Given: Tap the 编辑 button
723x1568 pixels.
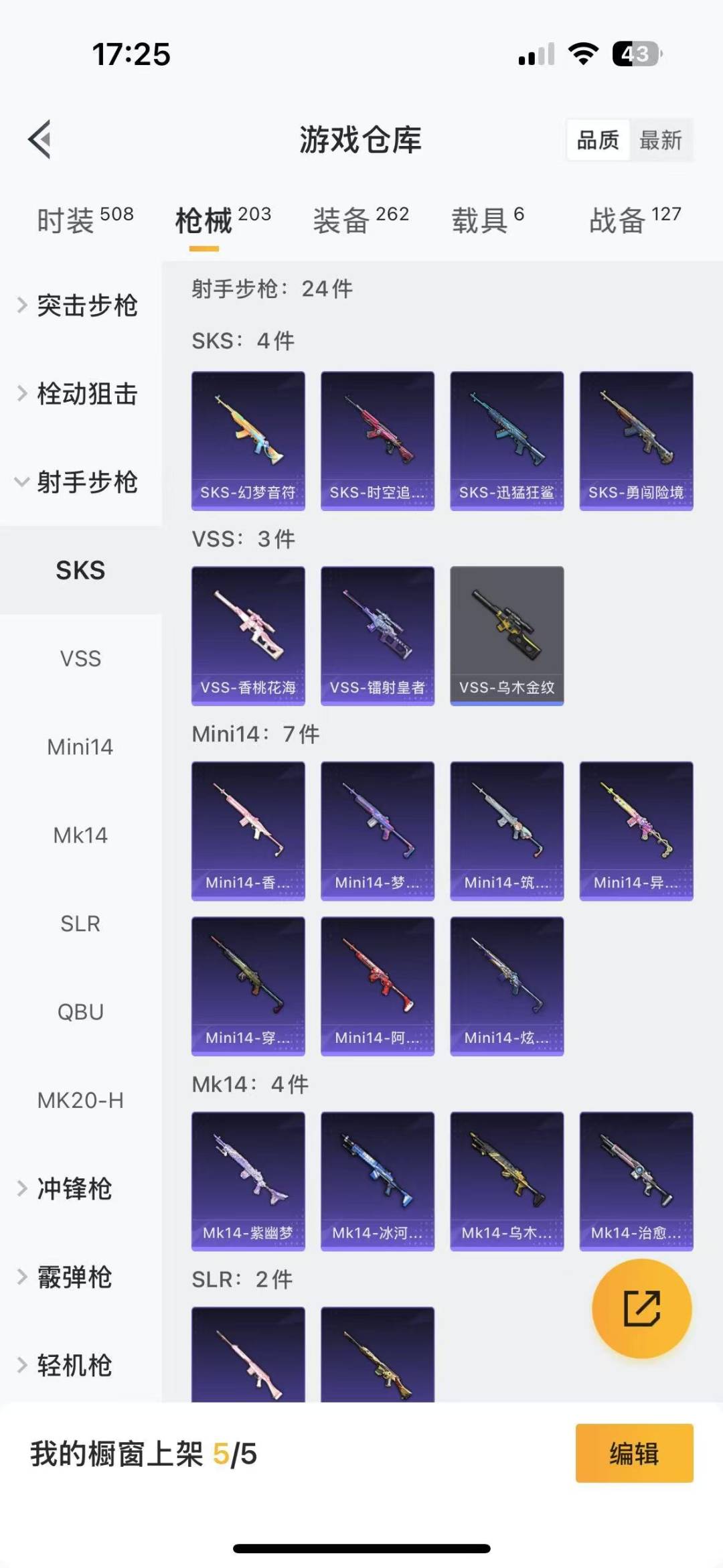Looking at the screenshot, I should point(634,1453).
